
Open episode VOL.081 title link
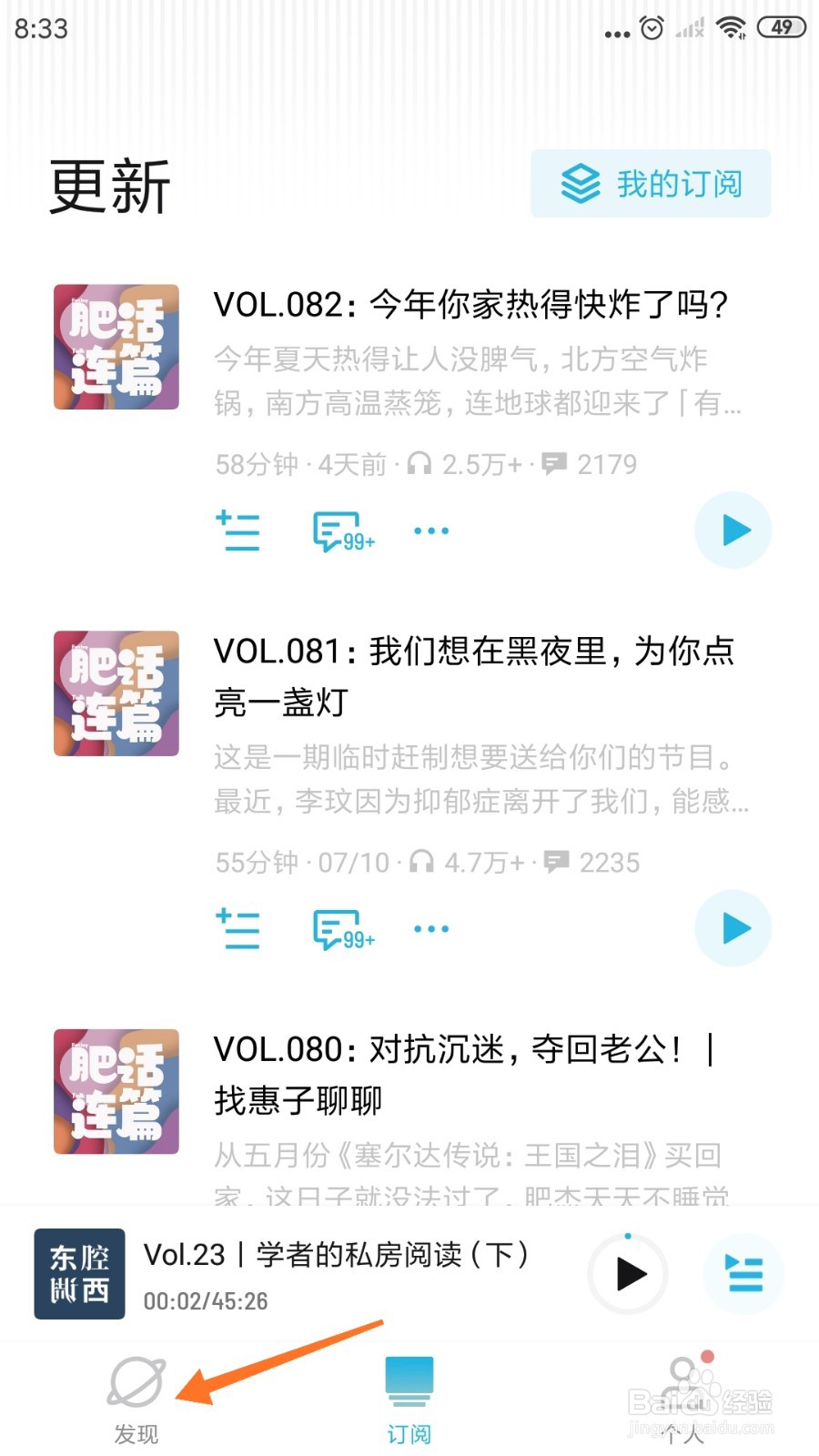click(473, 676)
